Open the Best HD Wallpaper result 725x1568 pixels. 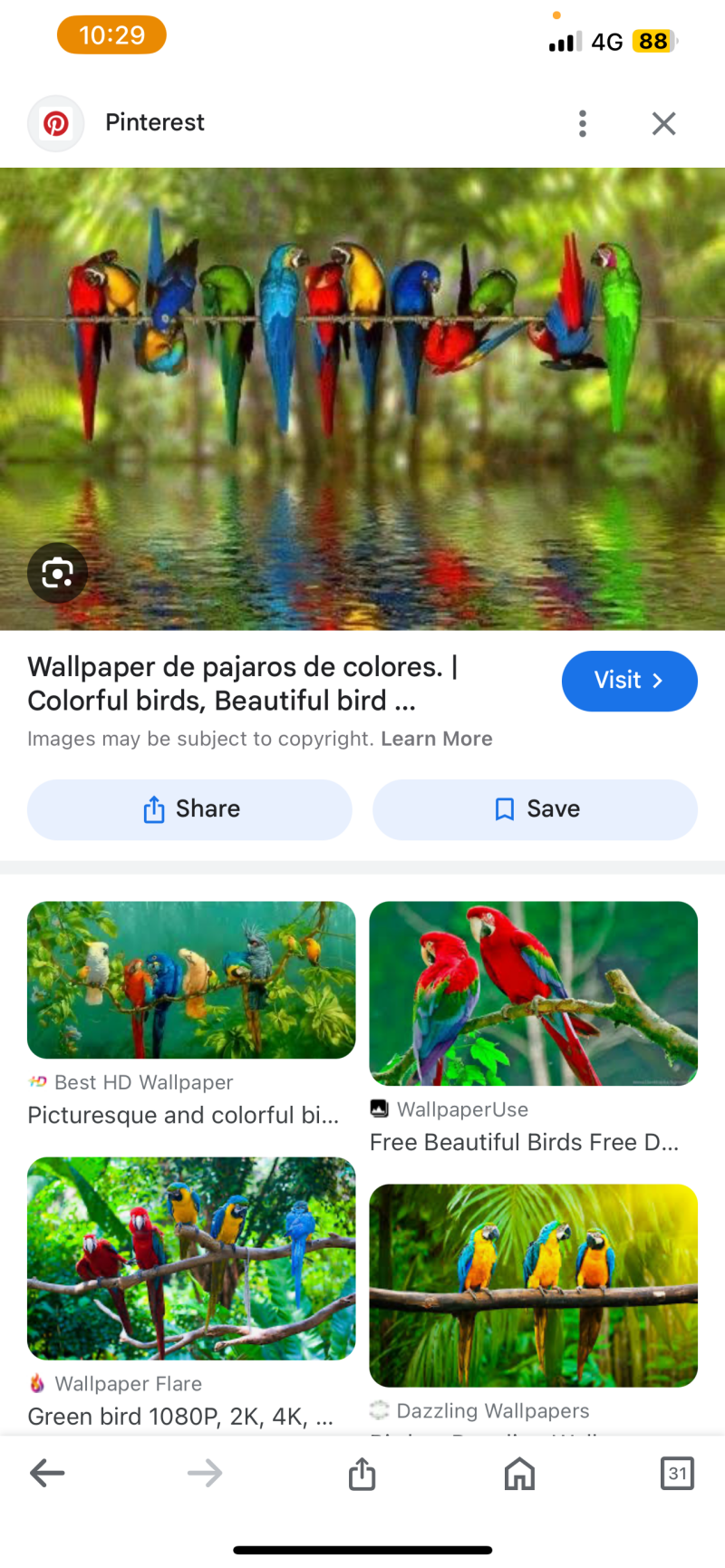click(x=191, y=980)
